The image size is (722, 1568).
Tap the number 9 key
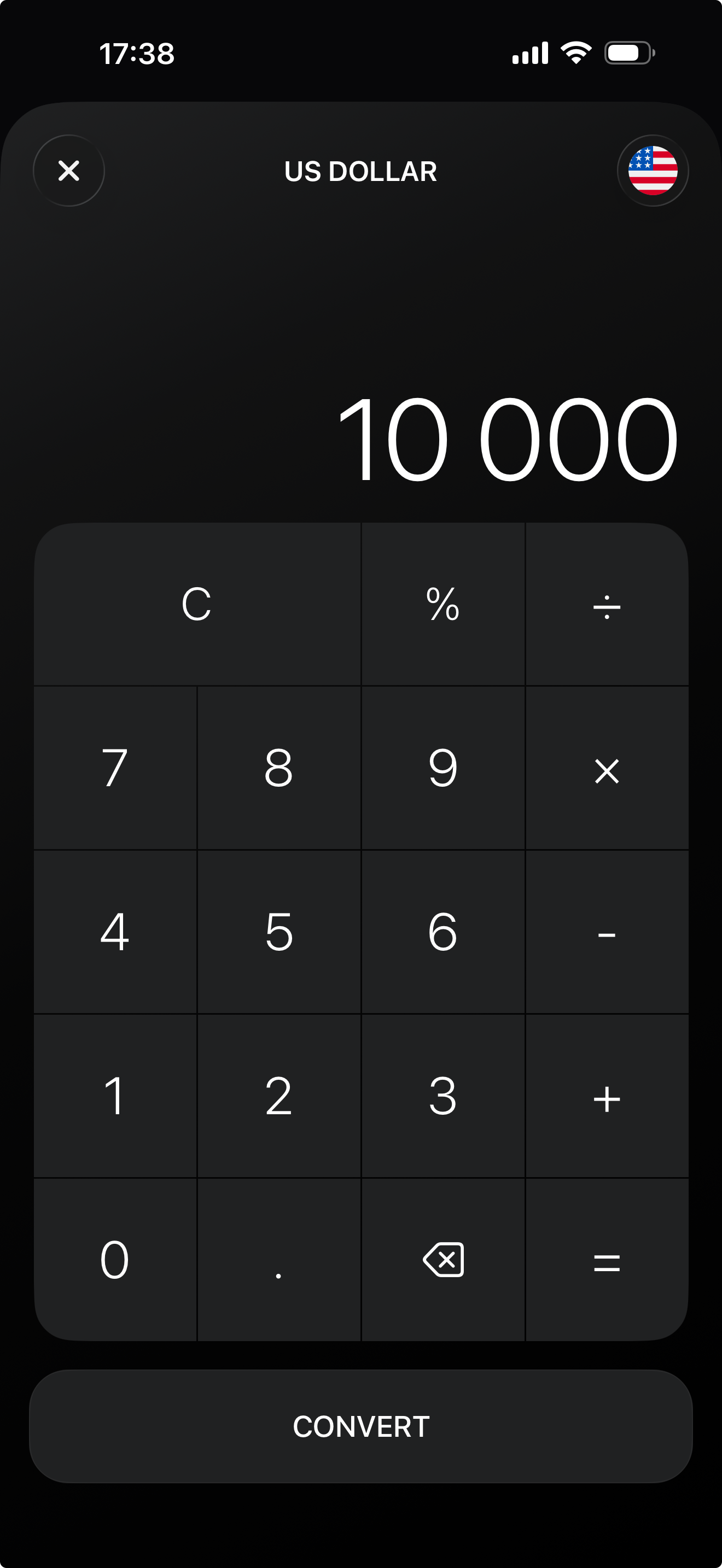pos(442,769)
